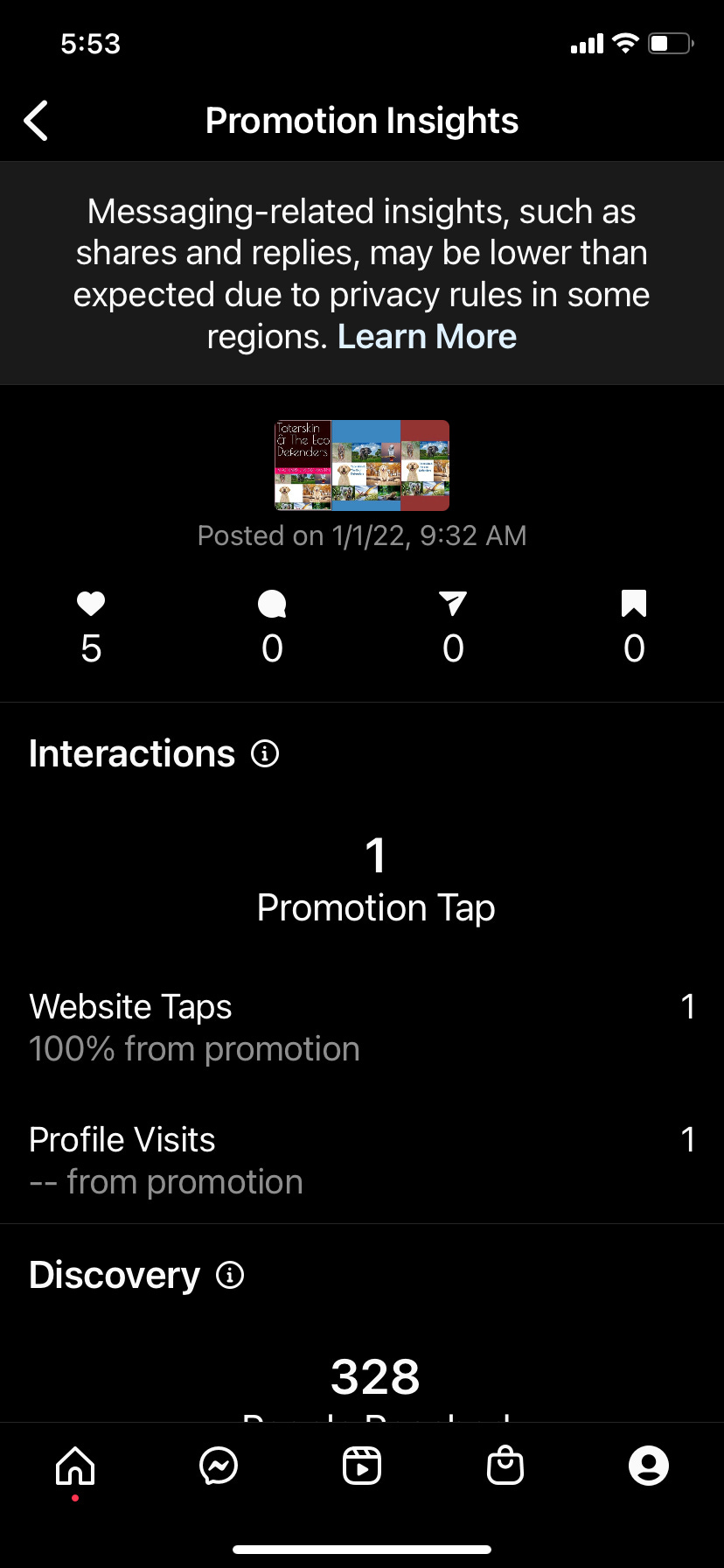The width and height of the screenshot is (724, 1568).
Task: Open the Messenger tab
Action: 219,1466
